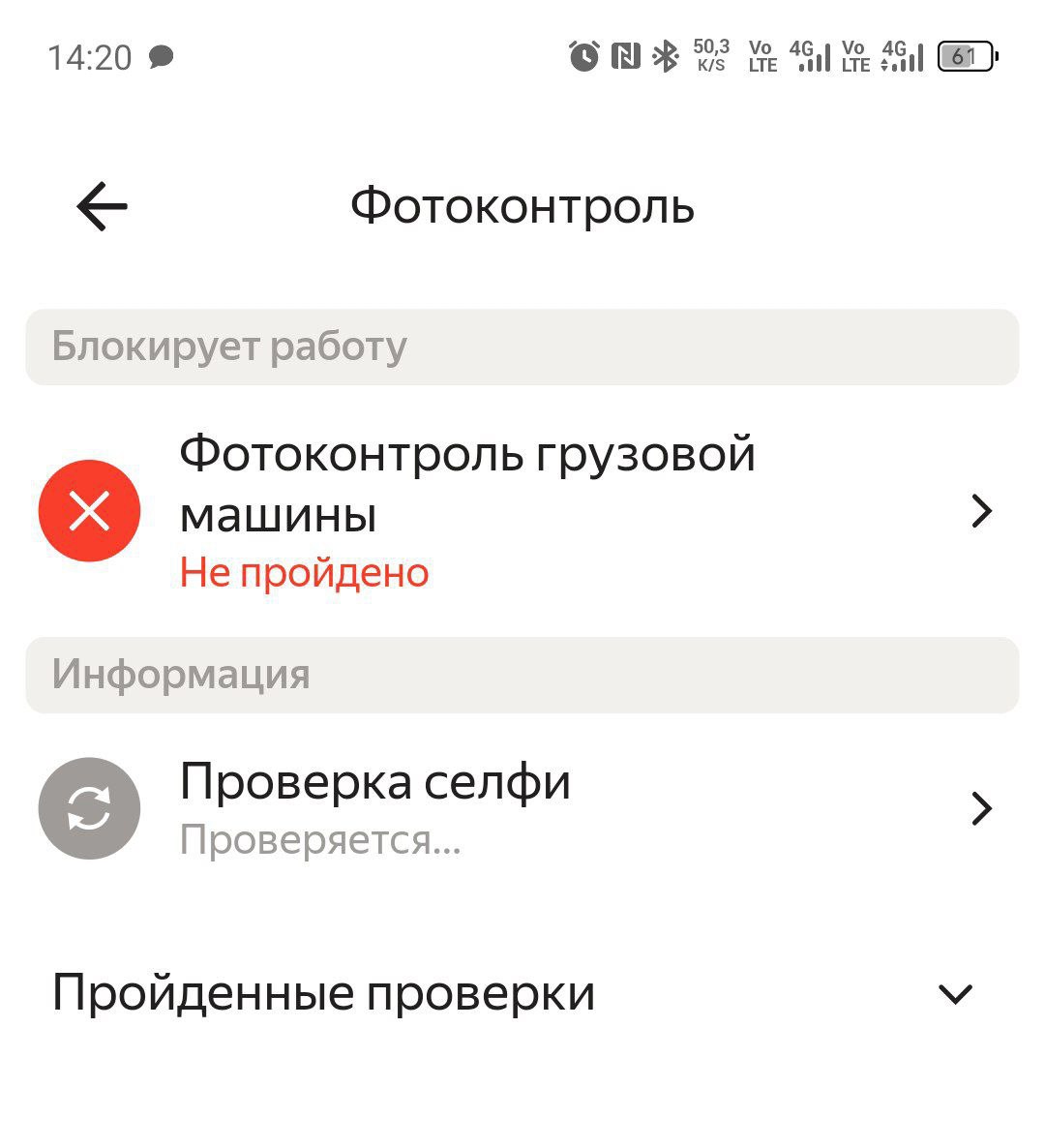Open Фотоконтроль грузовой машины row
The width and height of the screenshot is (1045, 1148).
(522, 511)
